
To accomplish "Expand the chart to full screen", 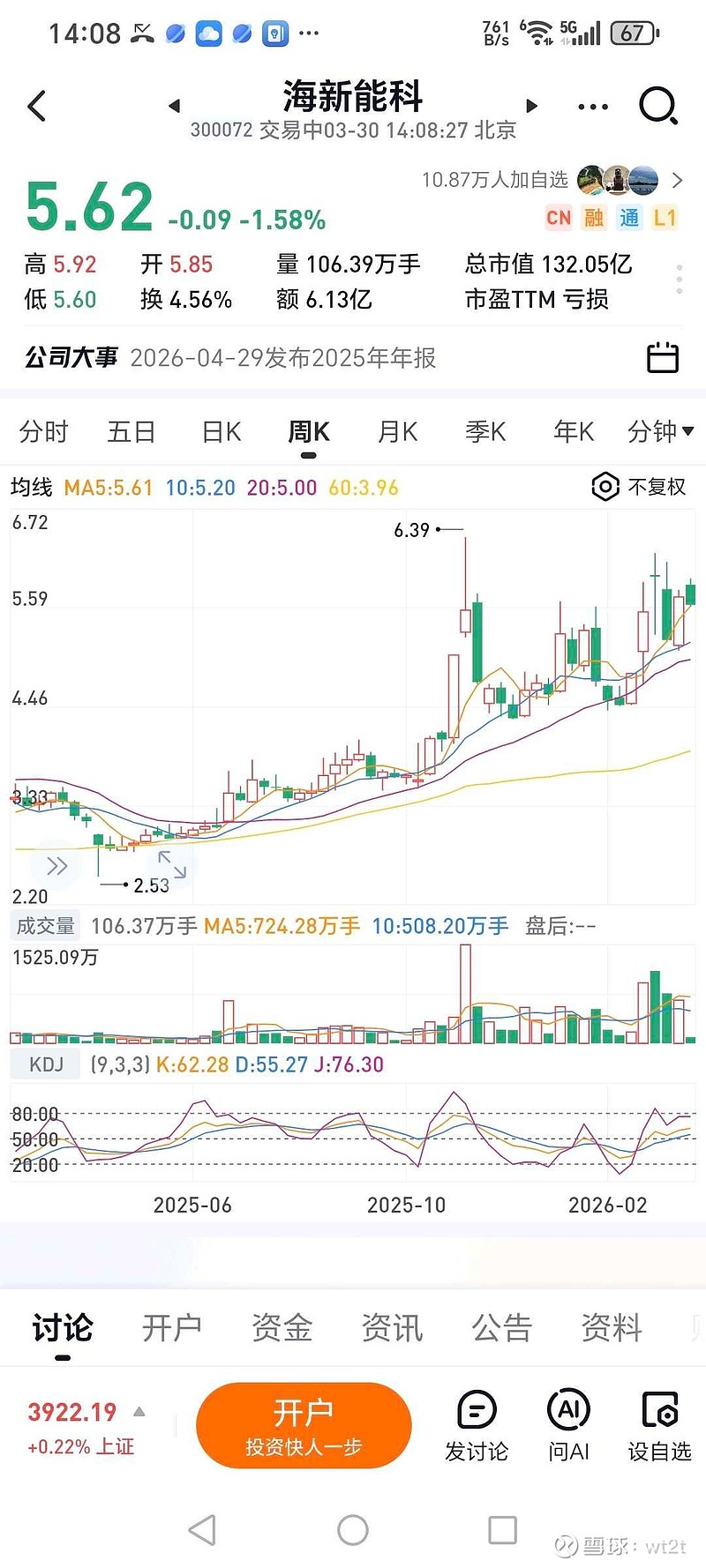I will (x=172, y=865).
